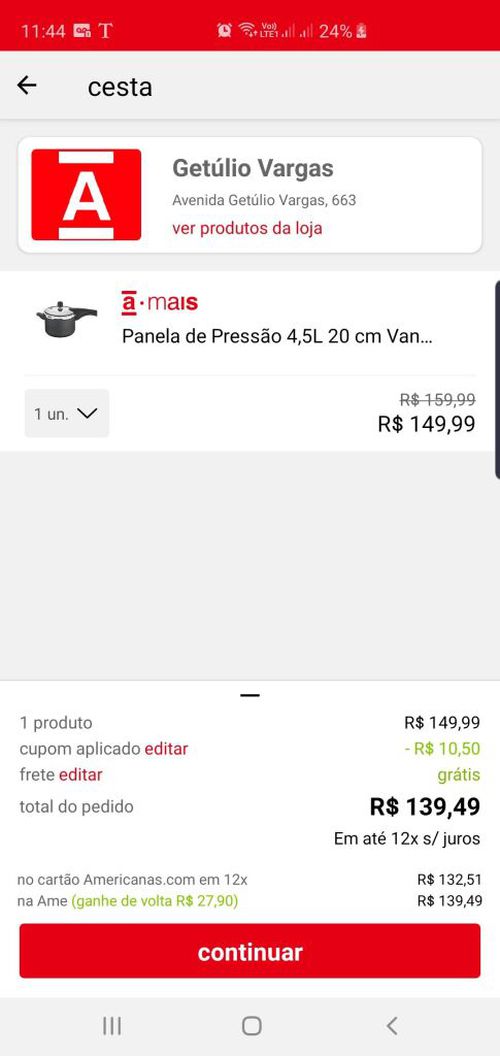The image size is (500, 1056).
Task: Tap continuar to proceed to checkout
Action: (250, 952)
